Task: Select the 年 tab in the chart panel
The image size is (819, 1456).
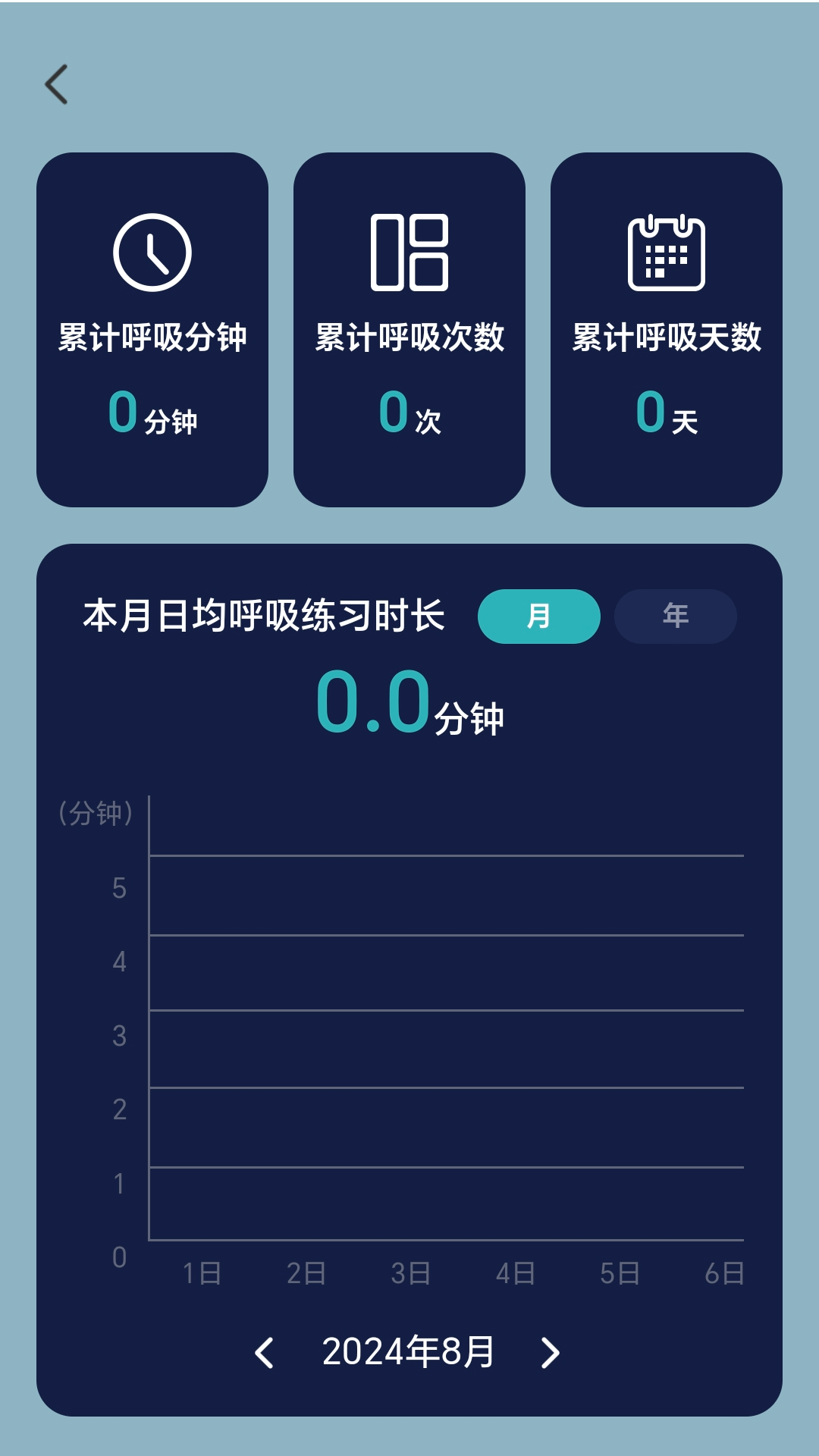Action: [x=675, y=617]
